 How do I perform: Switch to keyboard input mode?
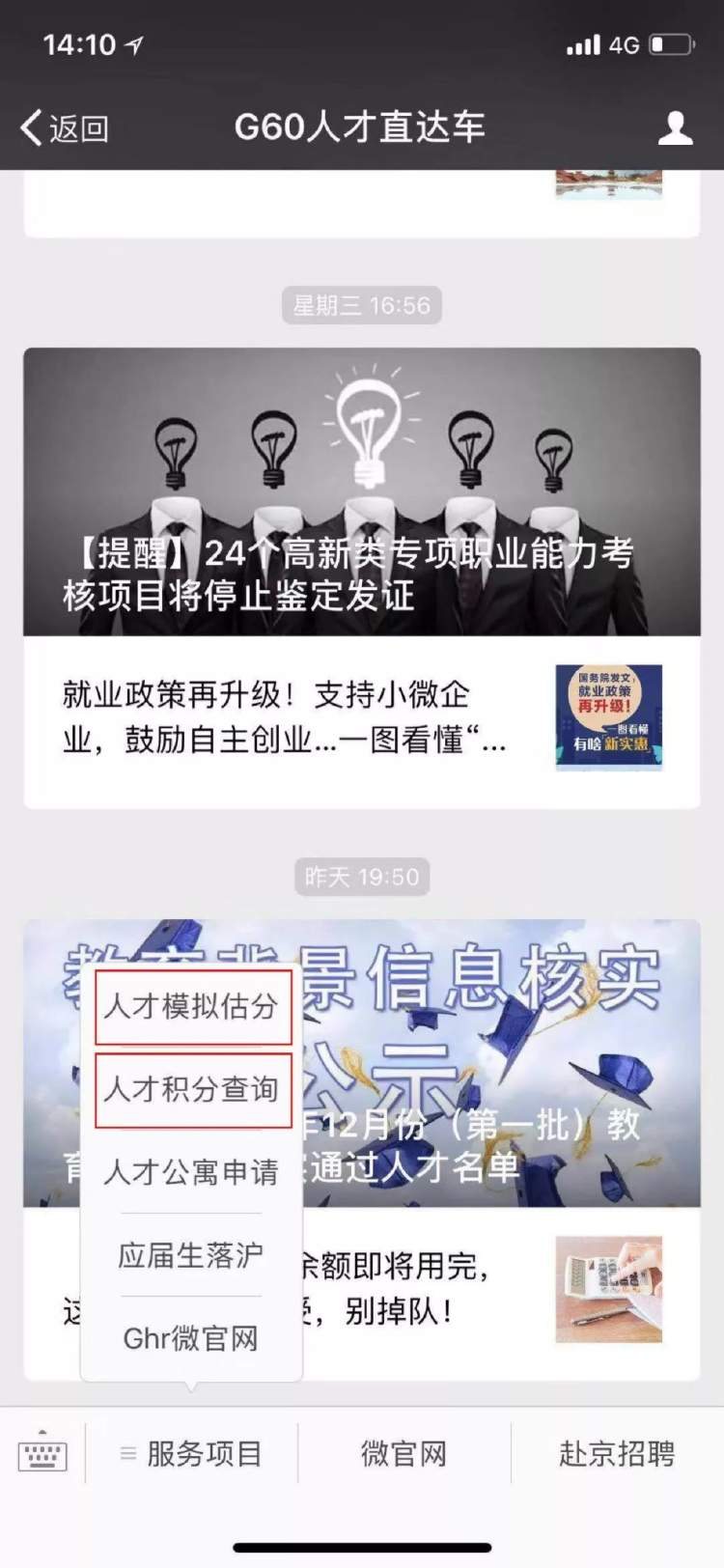pos(42,1453)
